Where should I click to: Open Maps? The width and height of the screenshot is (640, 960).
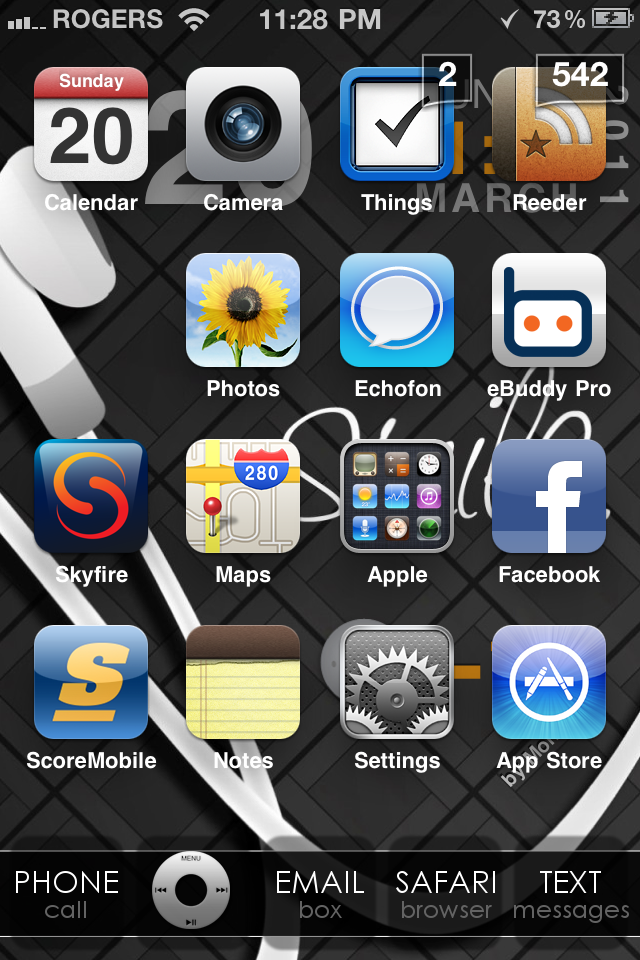coord(243,496)
